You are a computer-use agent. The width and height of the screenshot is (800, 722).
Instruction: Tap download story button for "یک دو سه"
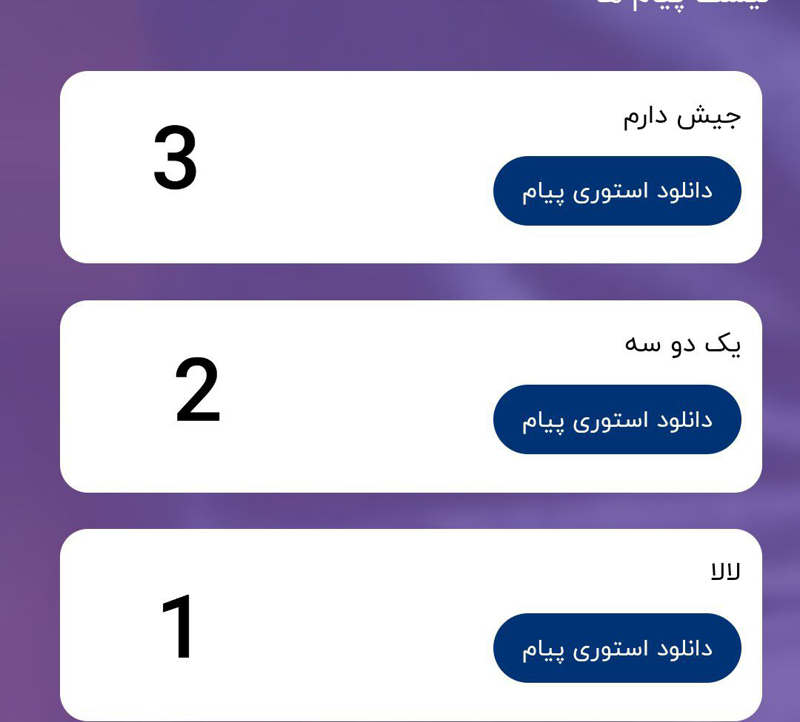click(x=617, y=420)
